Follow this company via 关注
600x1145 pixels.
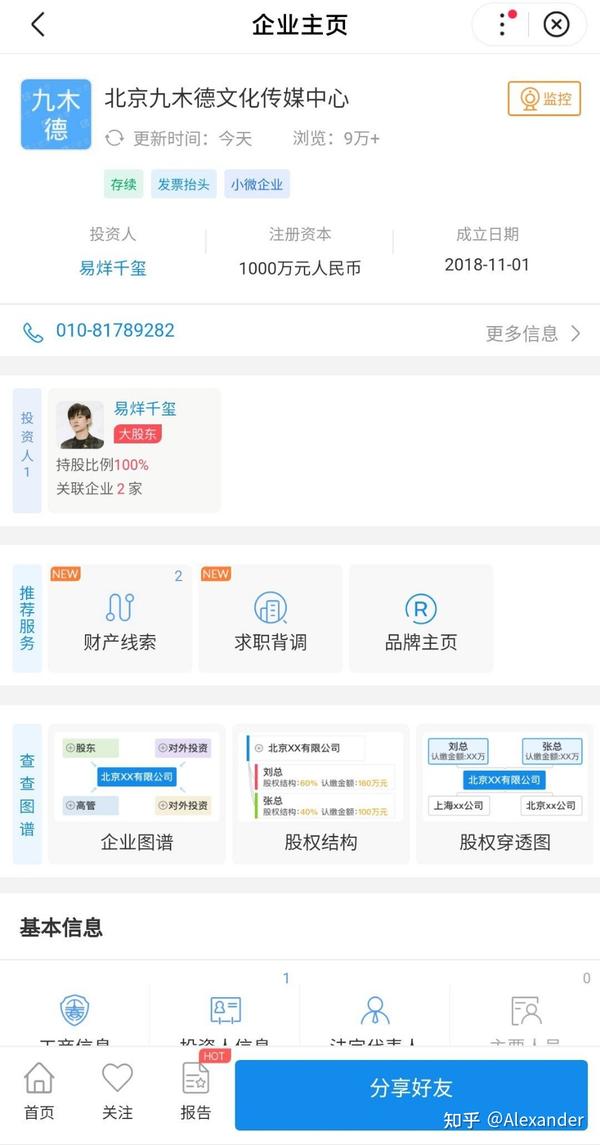[x=118, y=1091]
